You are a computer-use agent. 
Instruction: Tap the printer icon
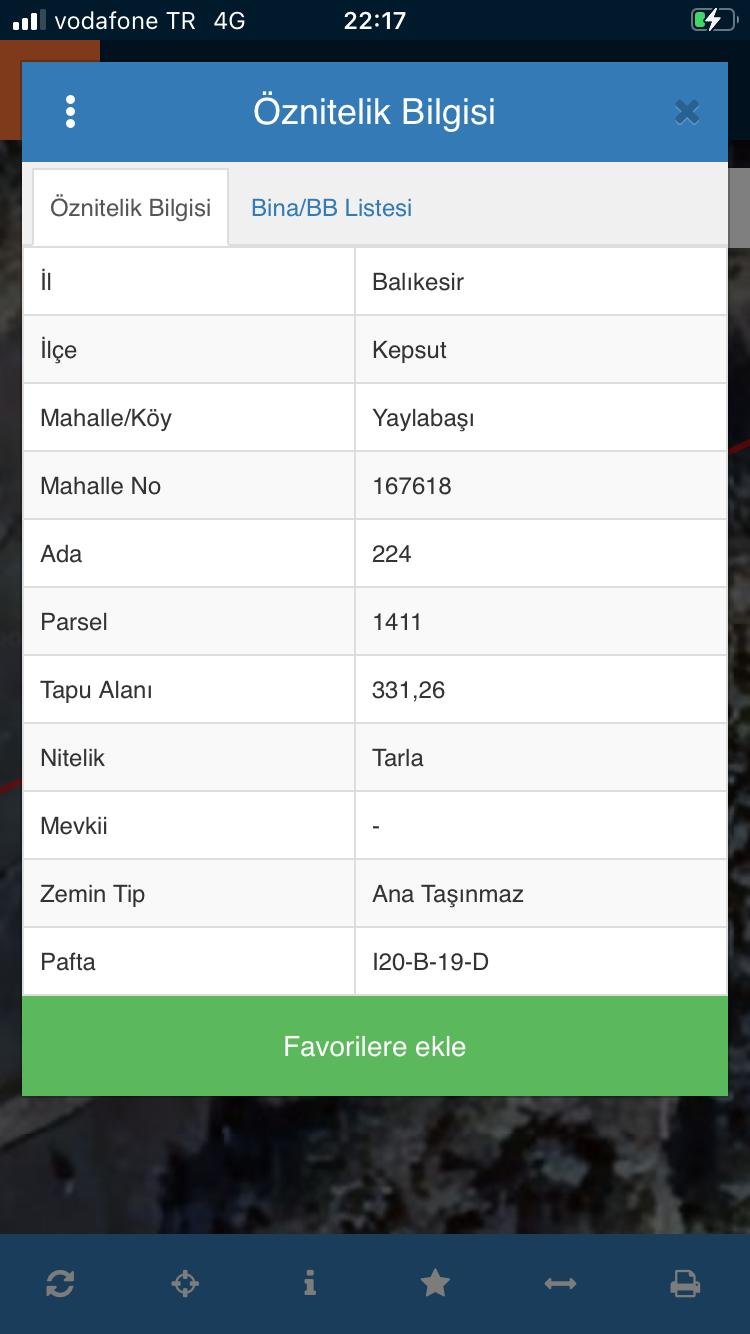click(685, 1283)
